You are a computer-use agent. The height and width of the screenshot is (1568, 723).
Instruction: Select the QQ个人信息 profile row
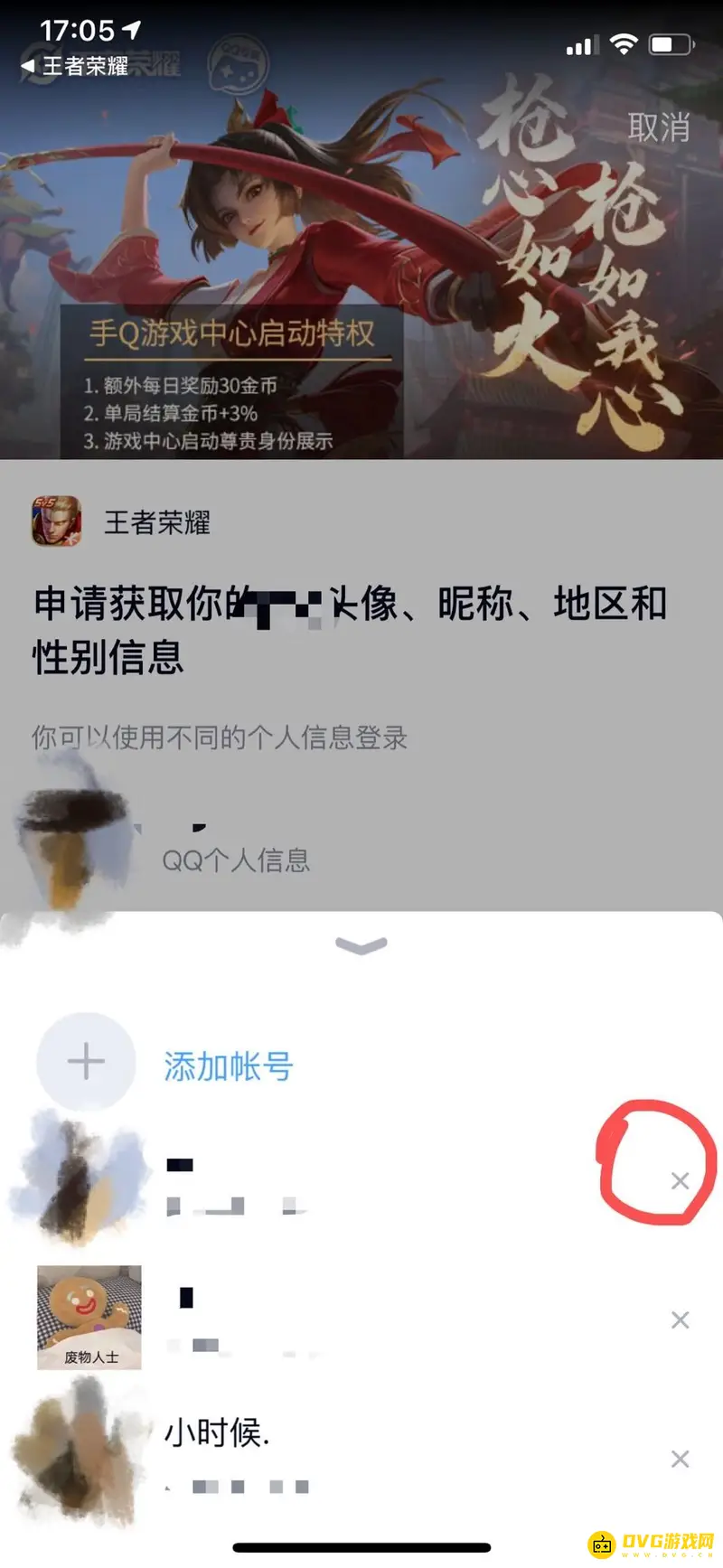pyautogui.click(x=237, y=860)
